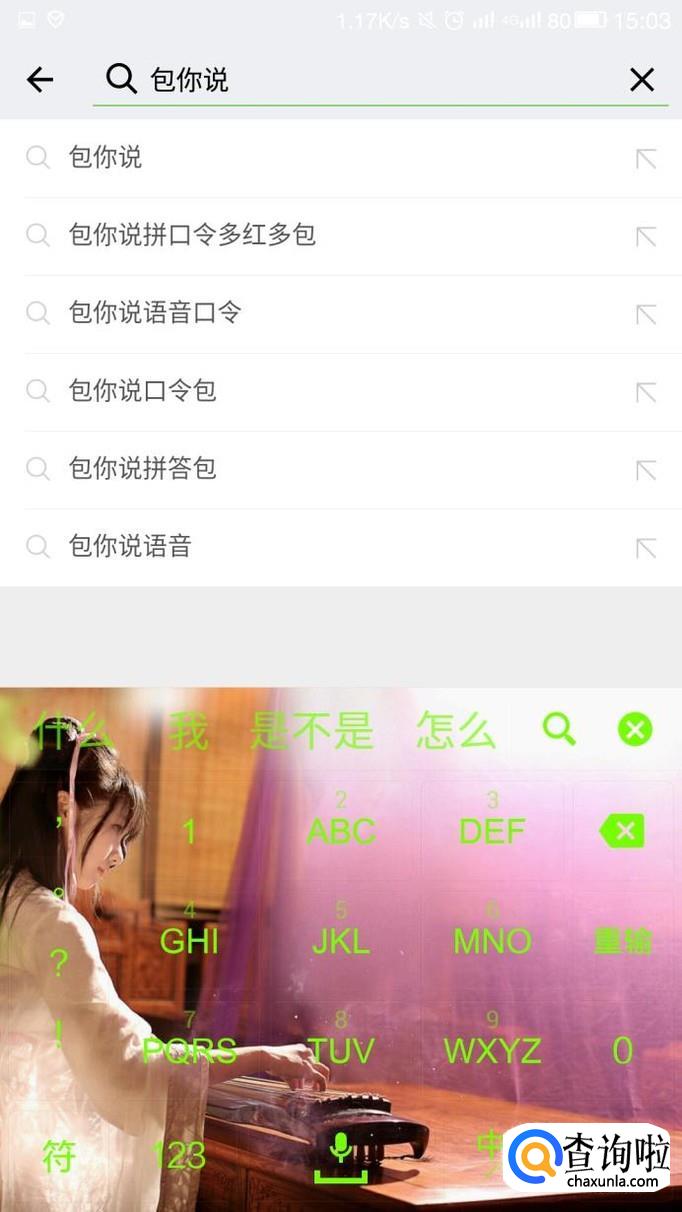Tap keyboard candidate 我
Viewport: 682px width, 1212px height.
(x=188, y=732)
